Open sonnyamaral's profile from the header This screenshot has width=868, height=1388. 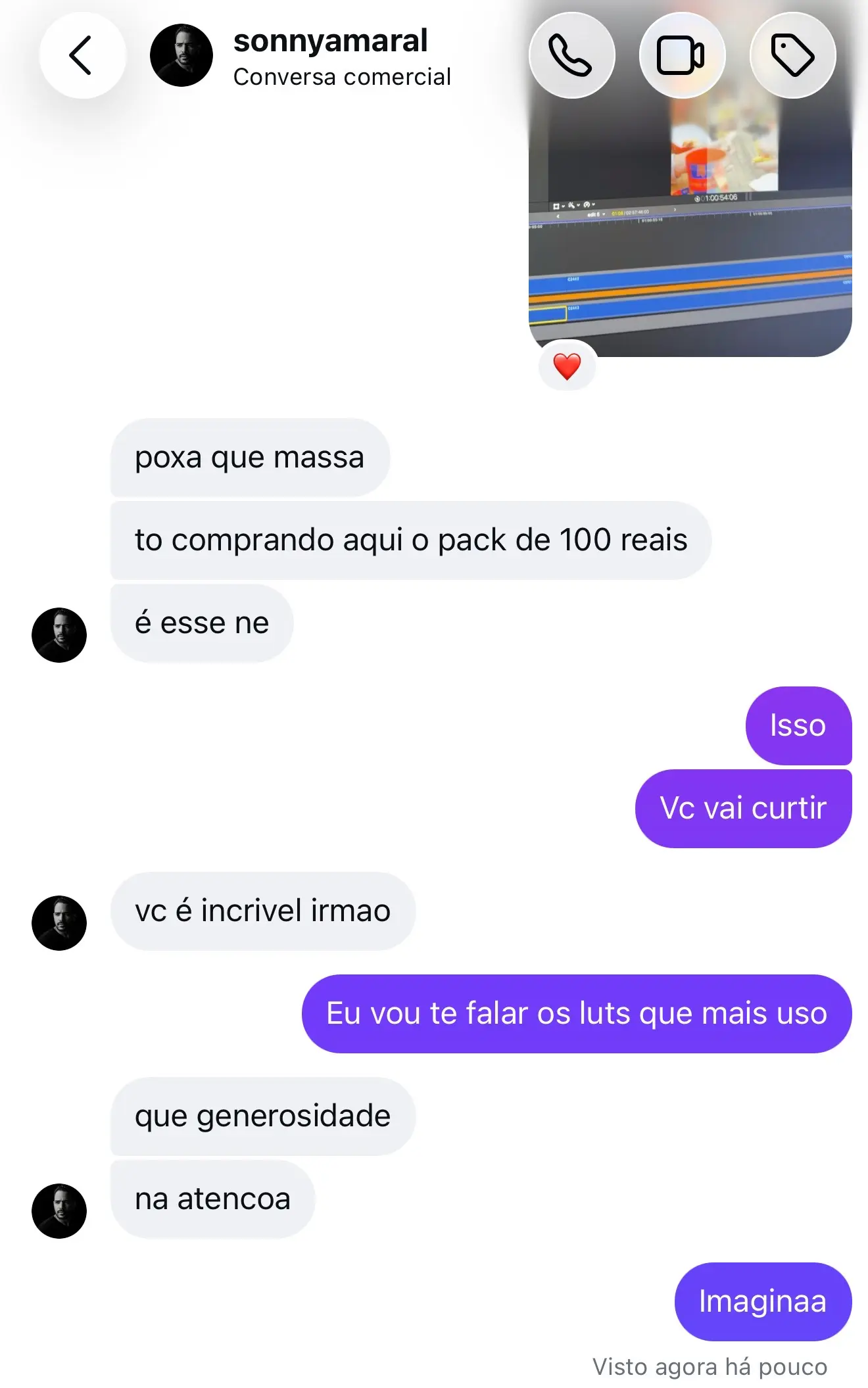click(x=300, y=57)
